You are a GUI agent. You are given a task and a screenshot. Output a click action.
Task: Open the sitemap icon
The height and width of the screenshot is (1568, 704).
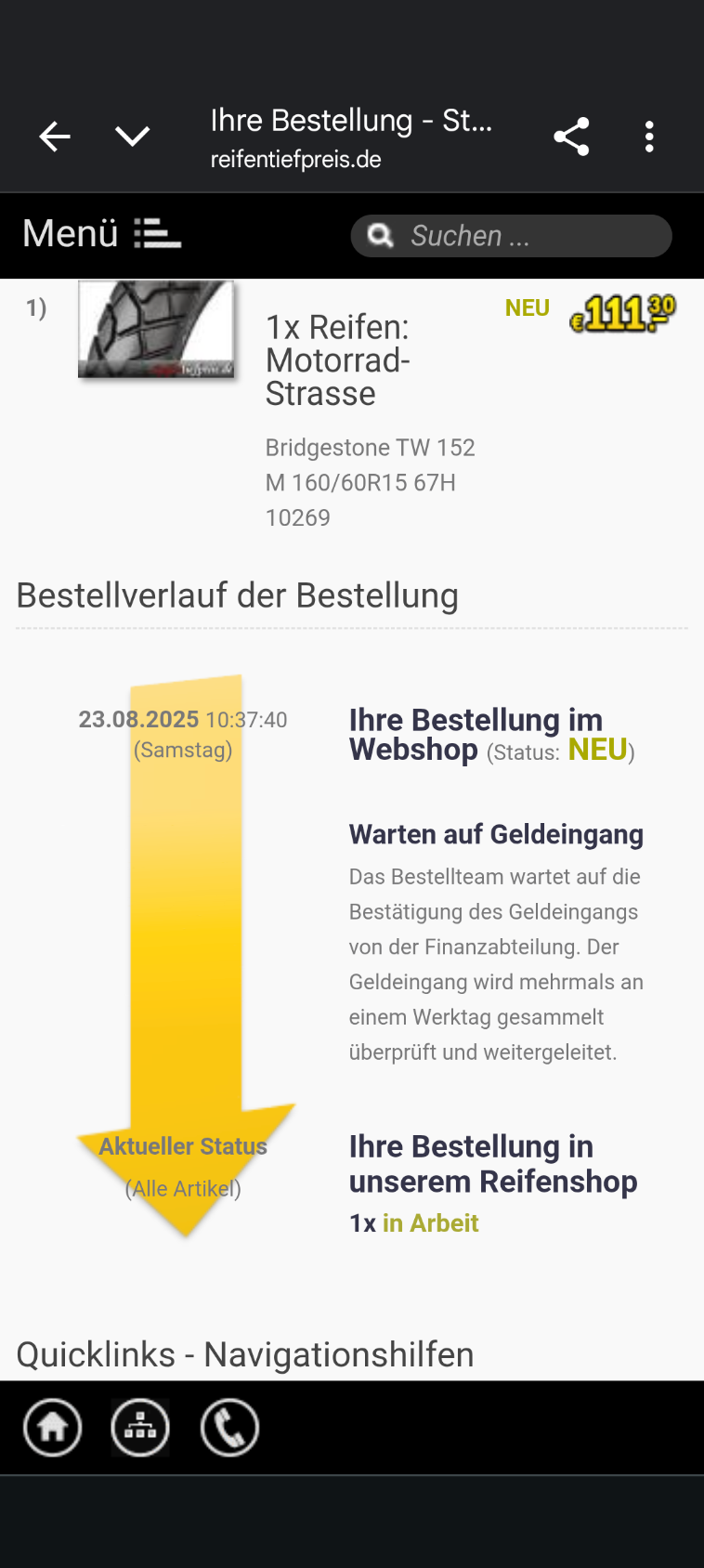click(140, 1427)
